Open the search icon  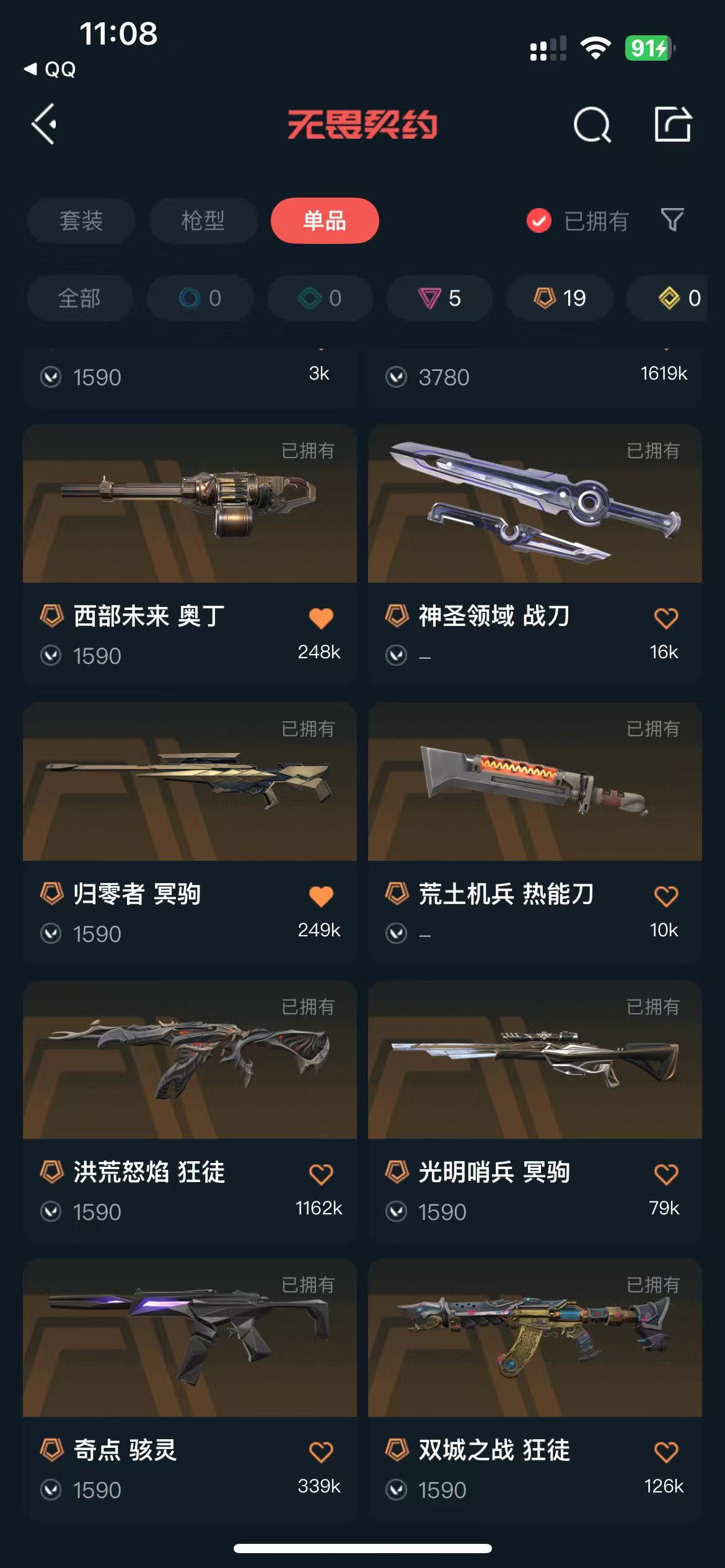tap(592, 124)
